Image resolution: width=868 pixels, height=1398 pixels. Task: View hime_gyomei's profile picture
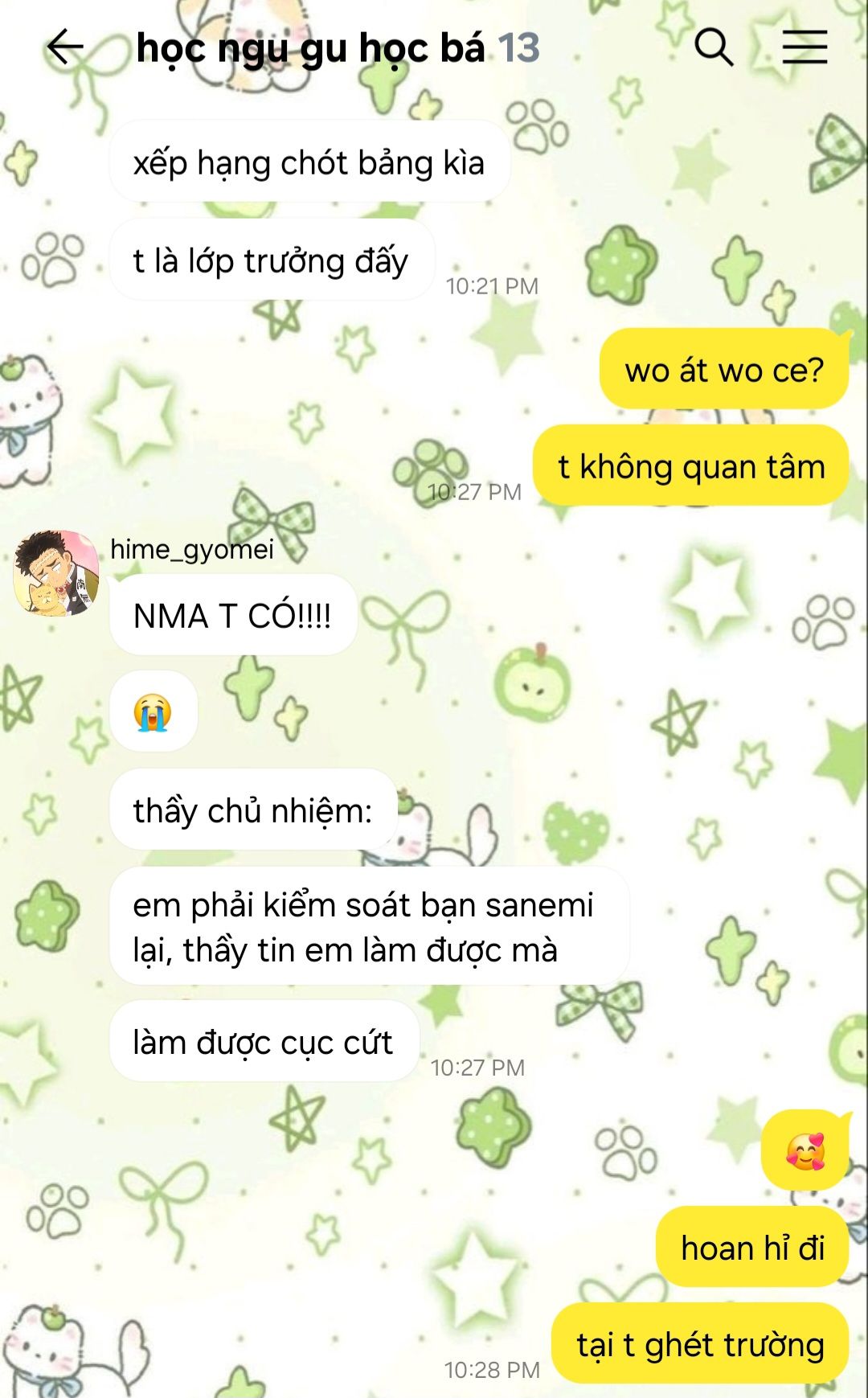pos(55,573)
